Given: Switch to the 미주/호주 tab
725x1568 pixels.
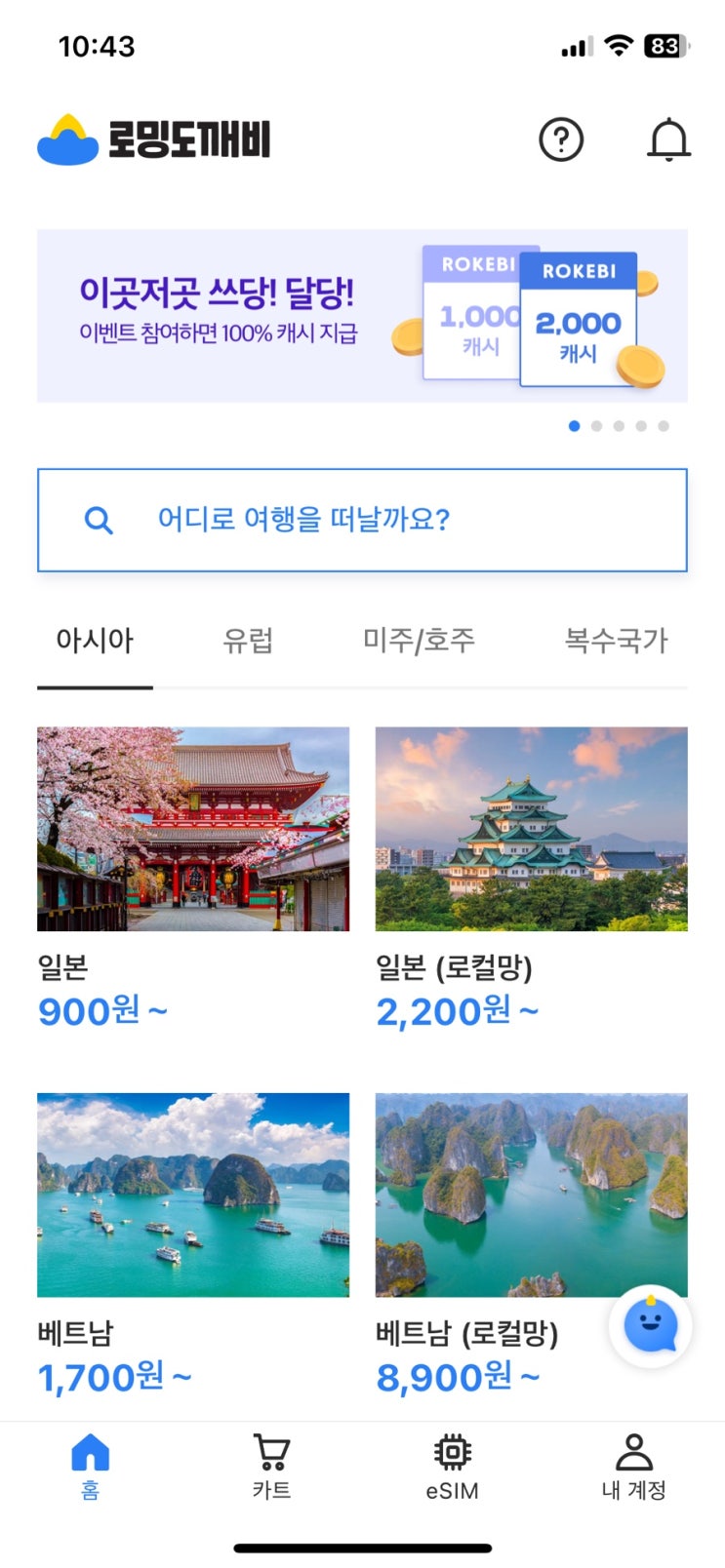Looking at the screenshot, I should [x=419, y=641].
